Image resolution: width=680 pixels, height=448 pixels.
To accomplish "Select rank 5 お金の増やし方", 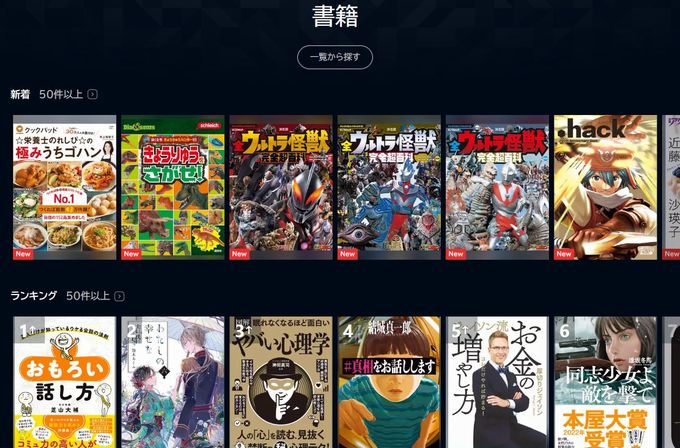I will tap(497, 382).
